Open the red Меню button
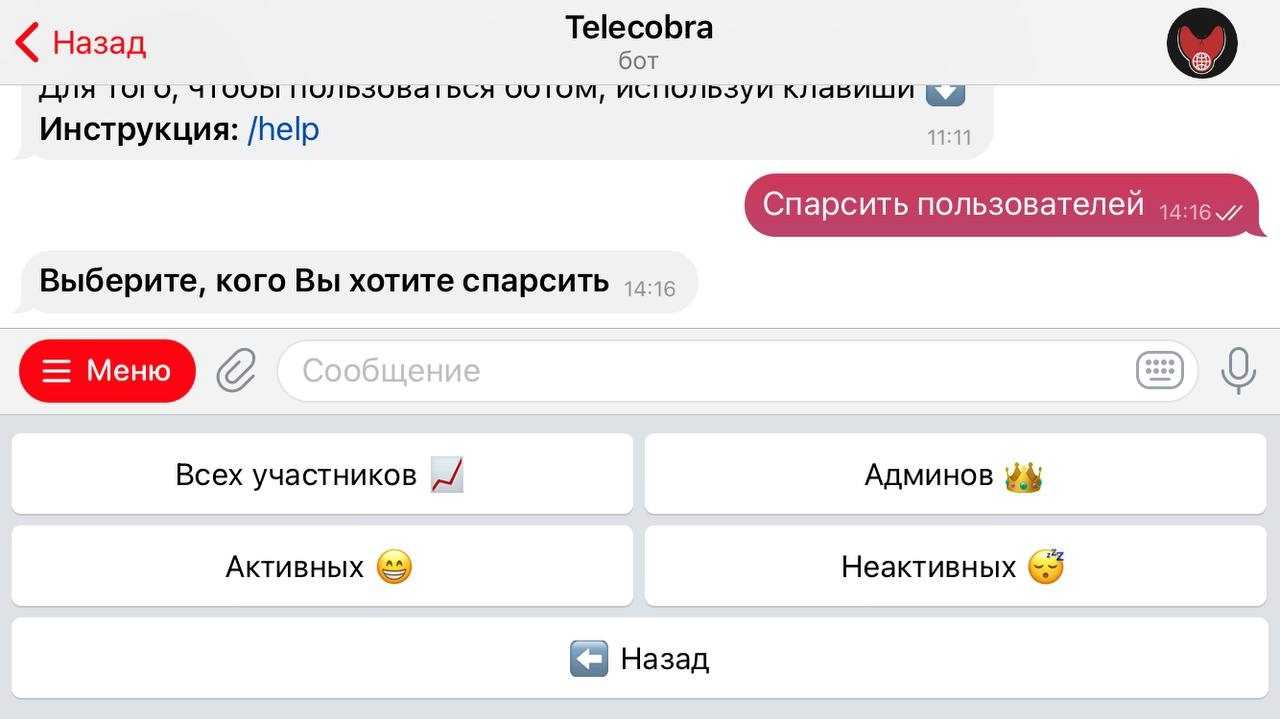Viewport: 1280px width, 719px height. (x=107, y=371)
